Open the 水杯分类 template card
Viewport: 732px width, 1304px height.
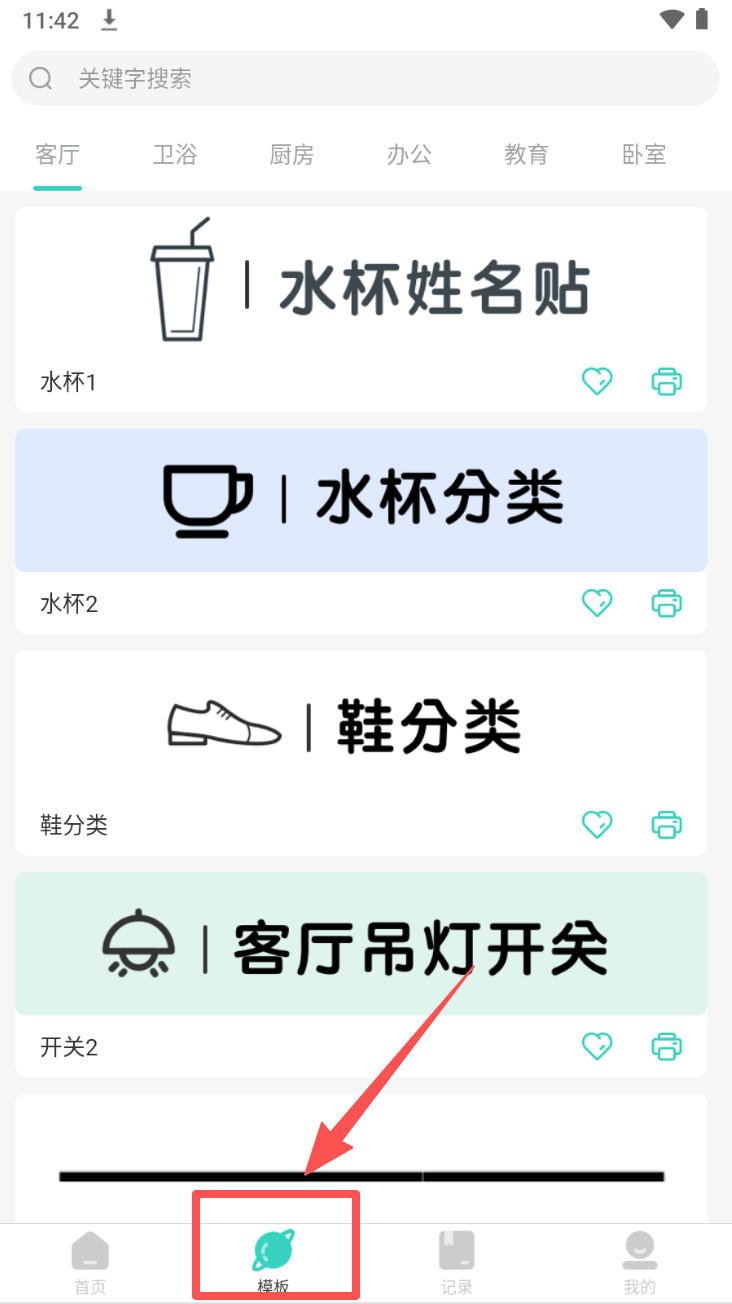click(x=361, y=500)
